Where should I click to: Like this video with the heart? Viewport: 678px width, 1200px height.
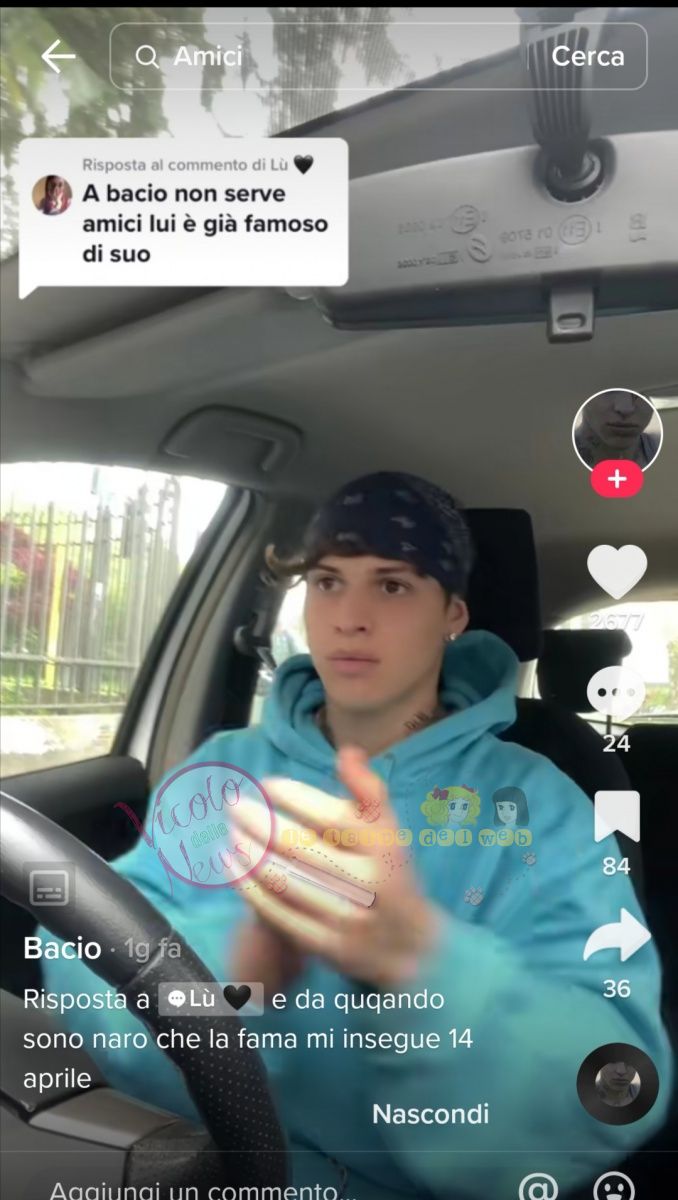617,573
